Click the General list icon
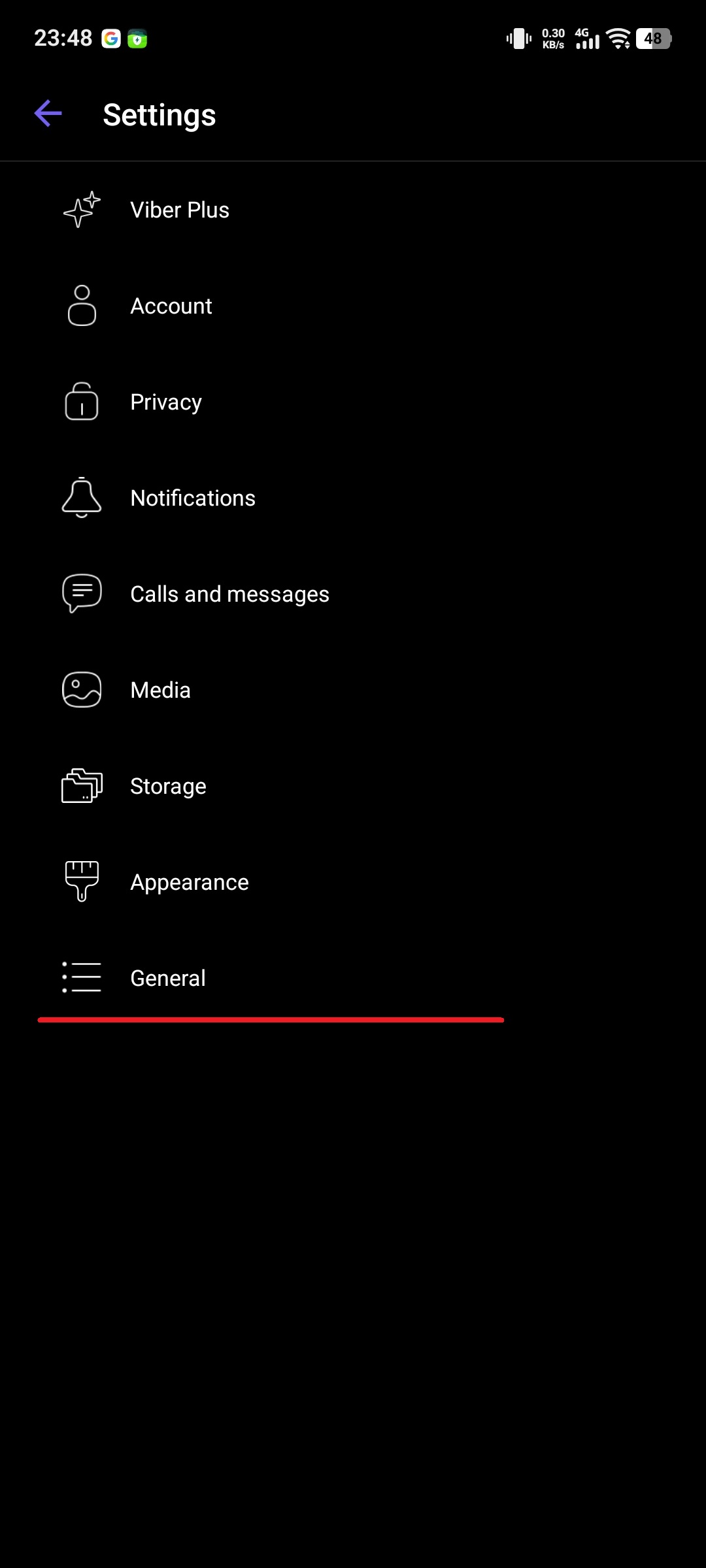706x1568 pixels. [81, 977]
